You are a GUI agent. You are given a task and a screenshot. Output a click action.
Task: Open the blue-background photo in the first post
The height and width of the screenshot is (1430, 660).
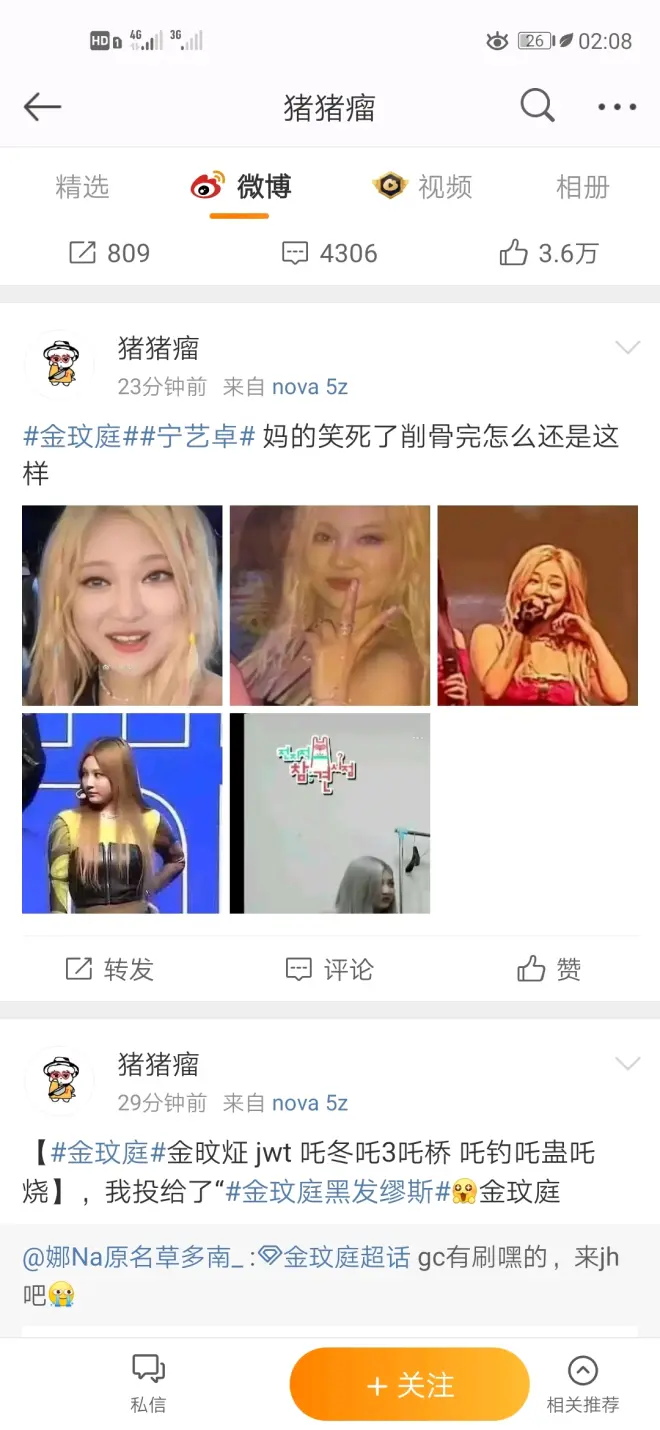pyautogui.click(x=122, y=812)
